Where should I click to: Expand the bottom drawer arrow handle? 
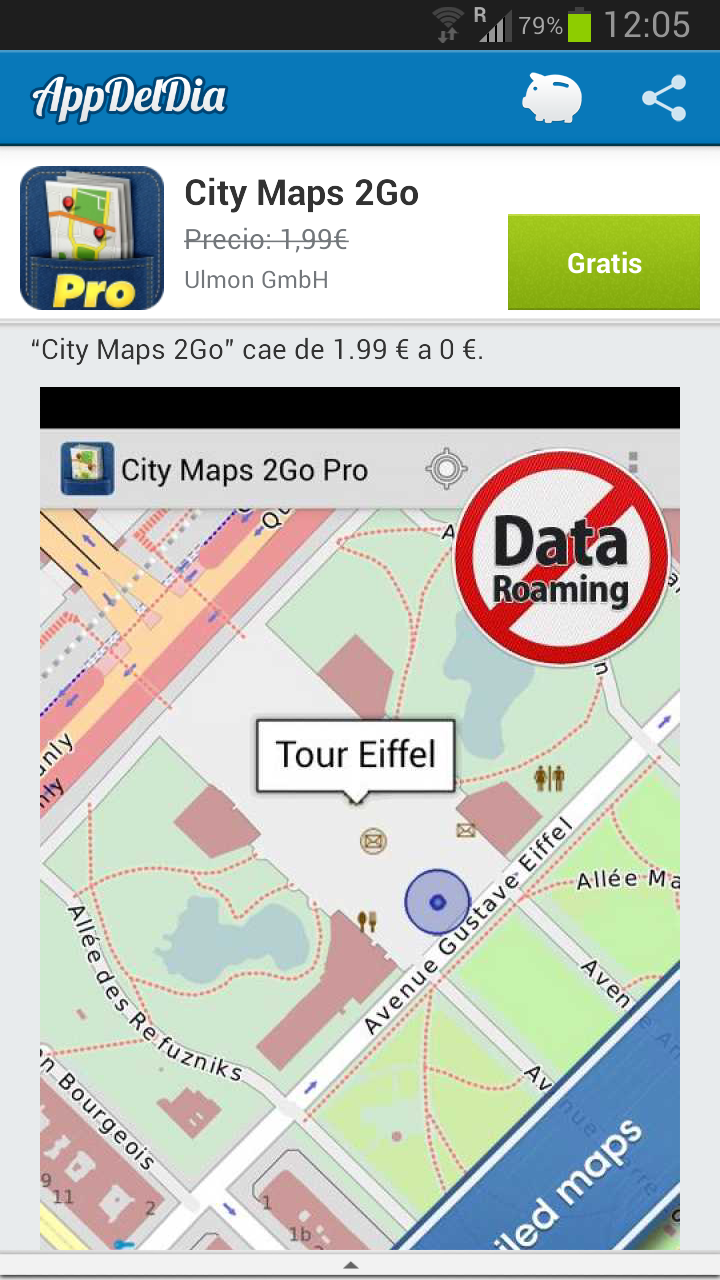tap(351, 1265)
